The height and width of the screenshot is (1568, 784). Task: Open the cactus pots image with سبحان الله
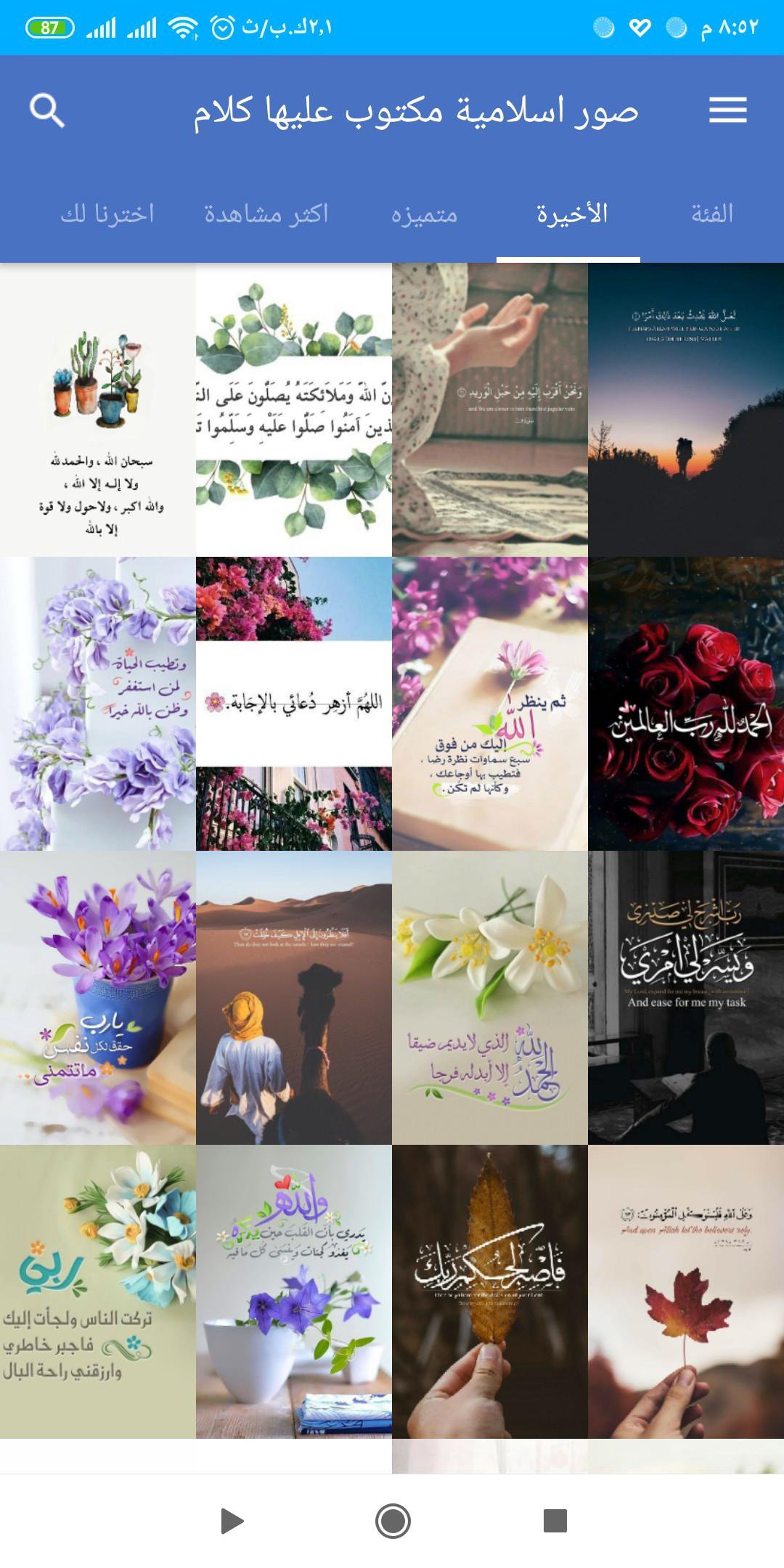pos(98,410)
